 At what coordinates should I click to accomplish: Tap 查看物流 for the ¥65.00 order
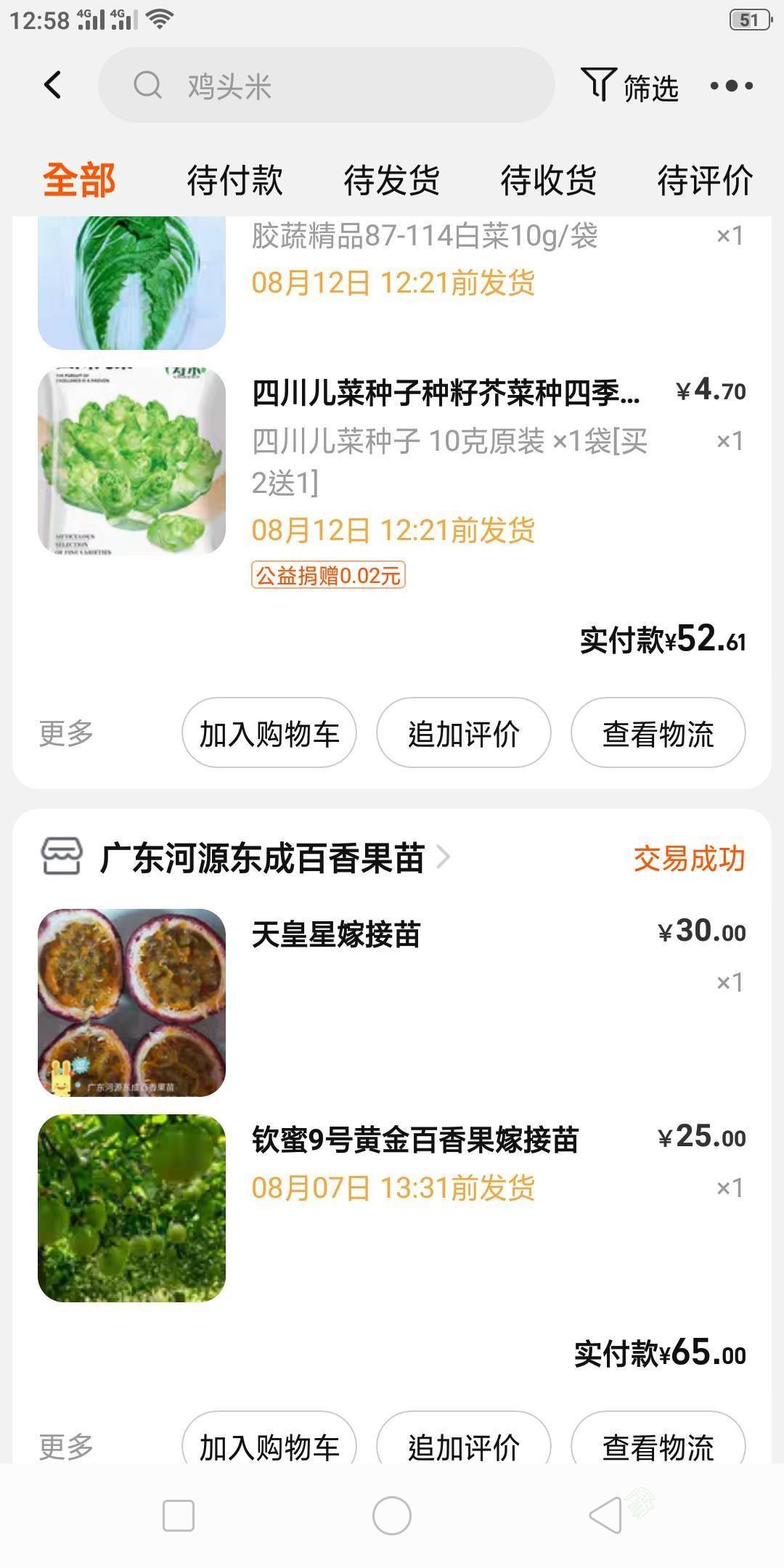tap(658, 1445)
